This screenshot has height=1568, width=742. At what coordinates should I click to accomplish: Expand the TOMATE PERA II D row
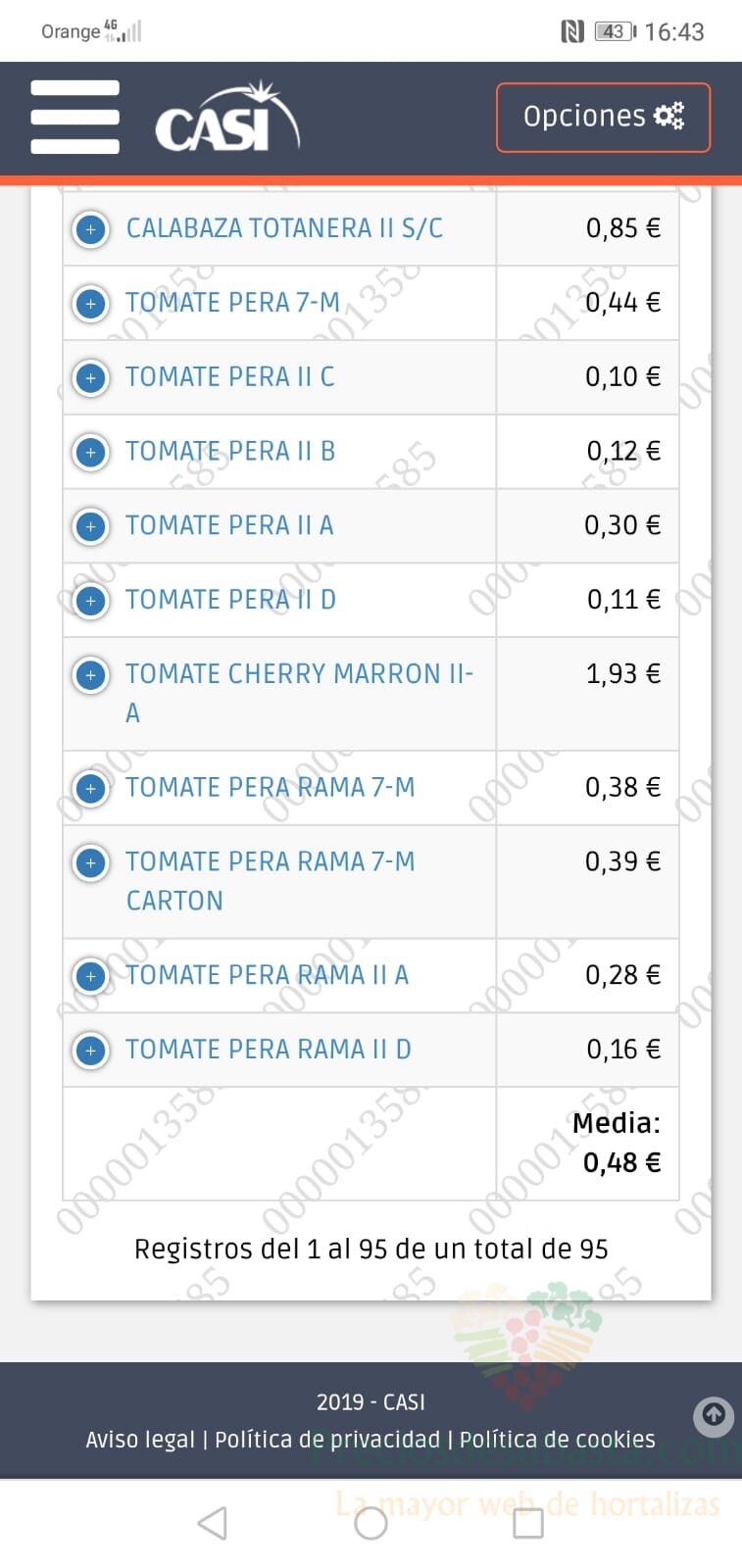[91, 601]
